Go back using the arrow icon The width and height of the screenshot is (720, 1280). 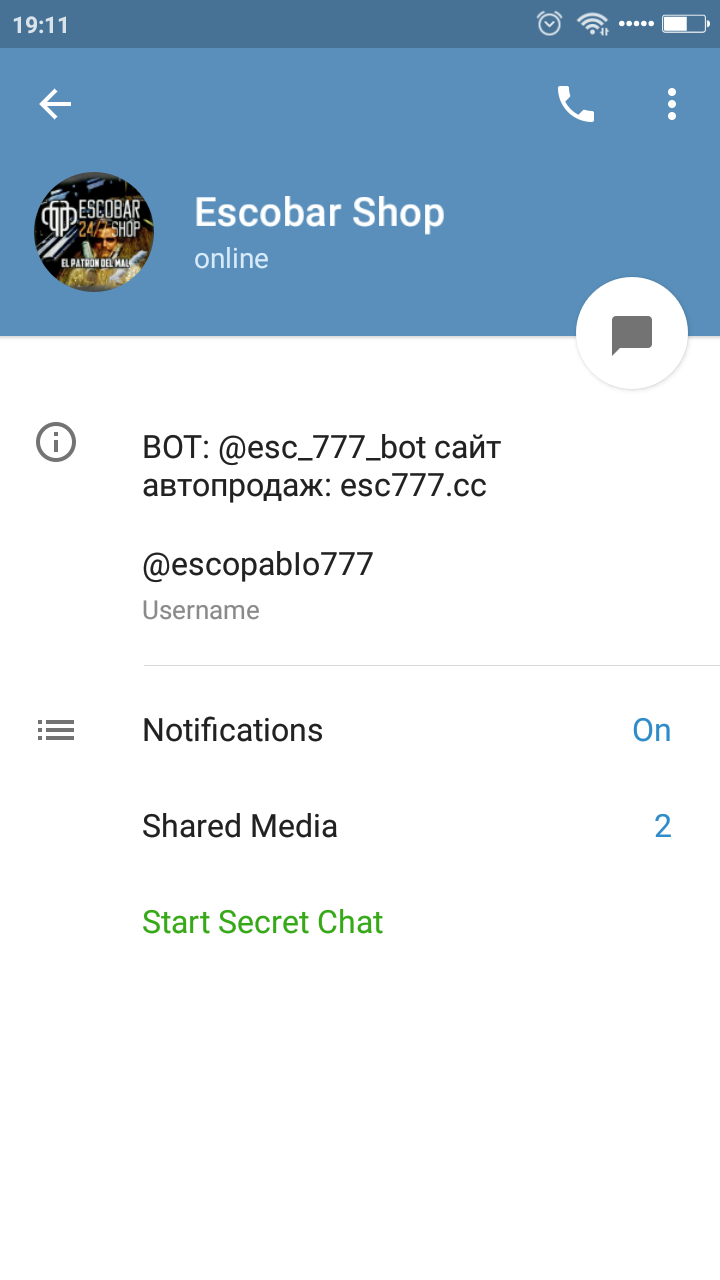click(55, 104)
